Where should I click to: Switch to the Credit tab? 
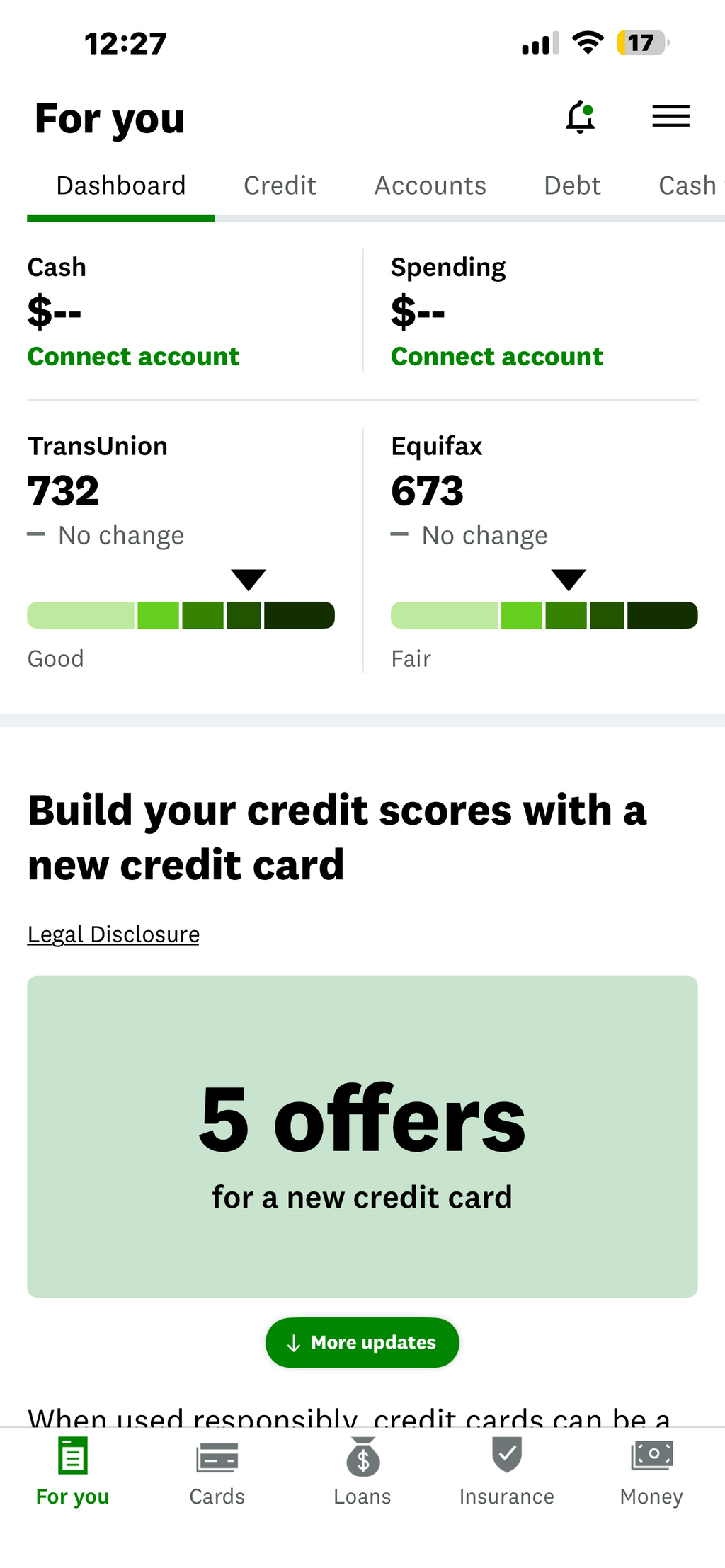280,185
